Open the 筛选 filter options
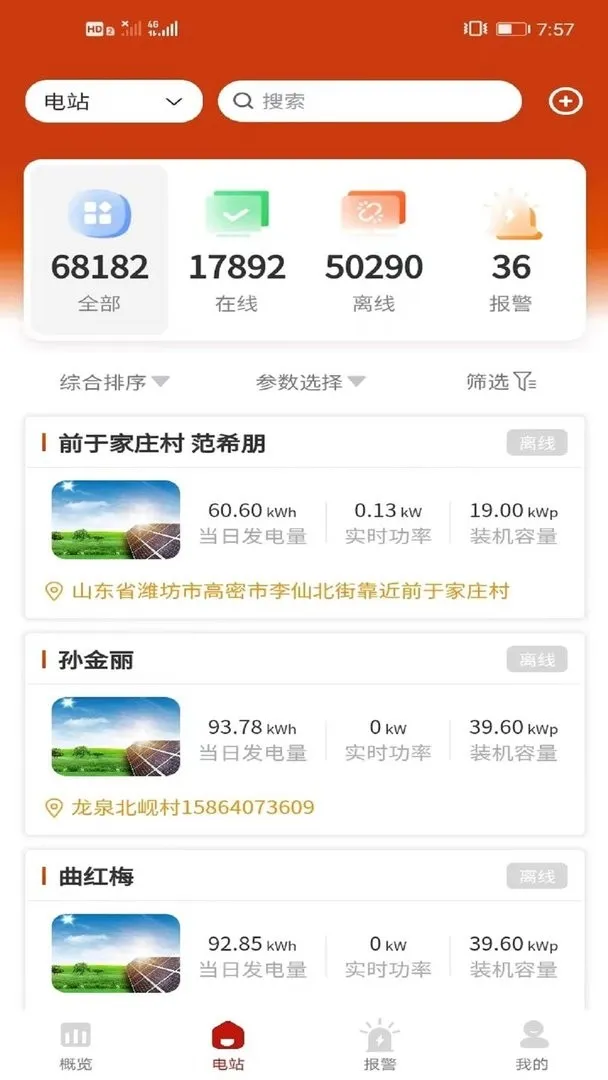This screenshot has height=1080, width=608. coord(501,381)
